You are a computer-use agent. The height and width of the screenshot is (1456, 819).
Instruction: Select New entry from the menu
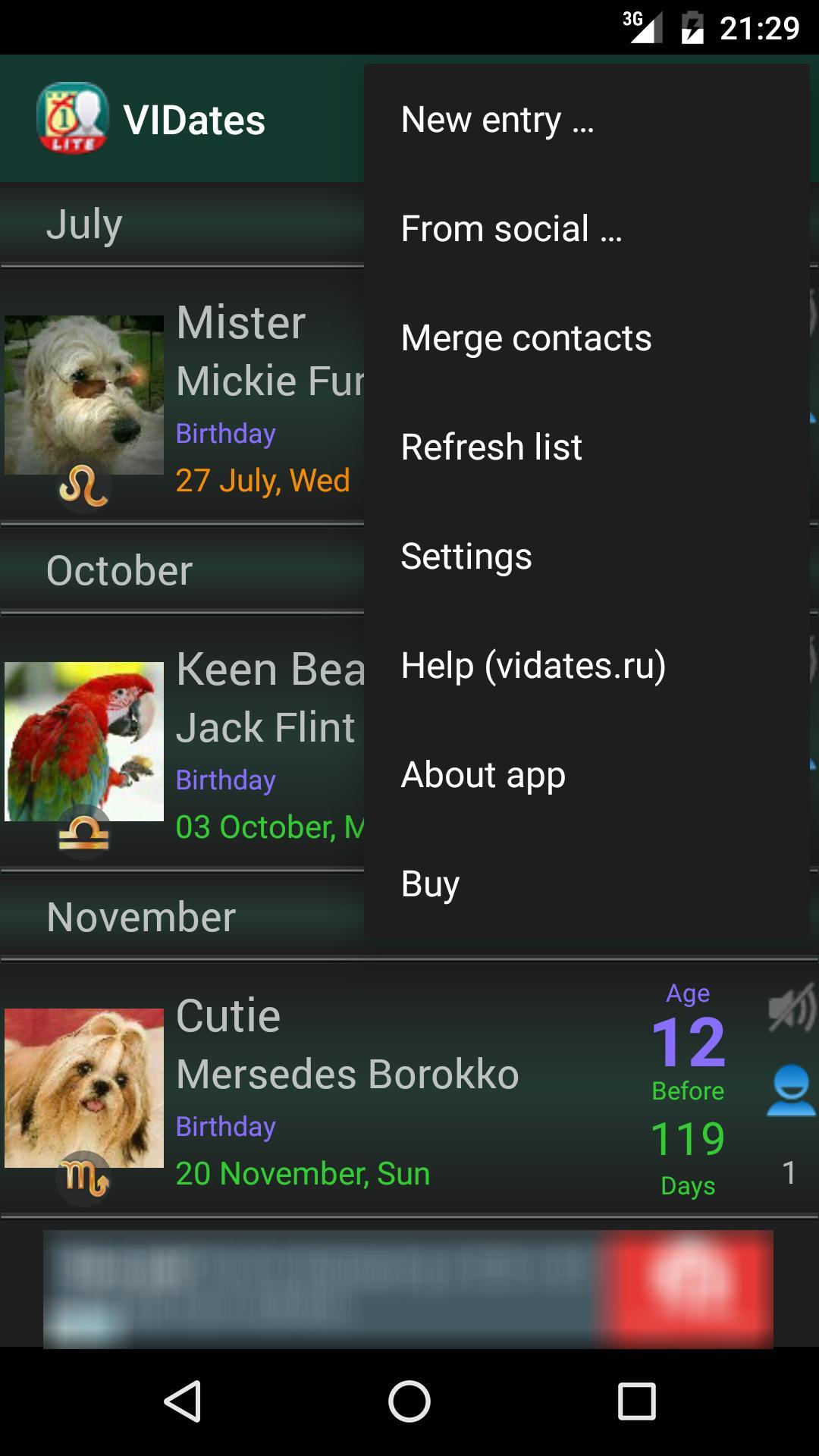(x=497, y=119)
